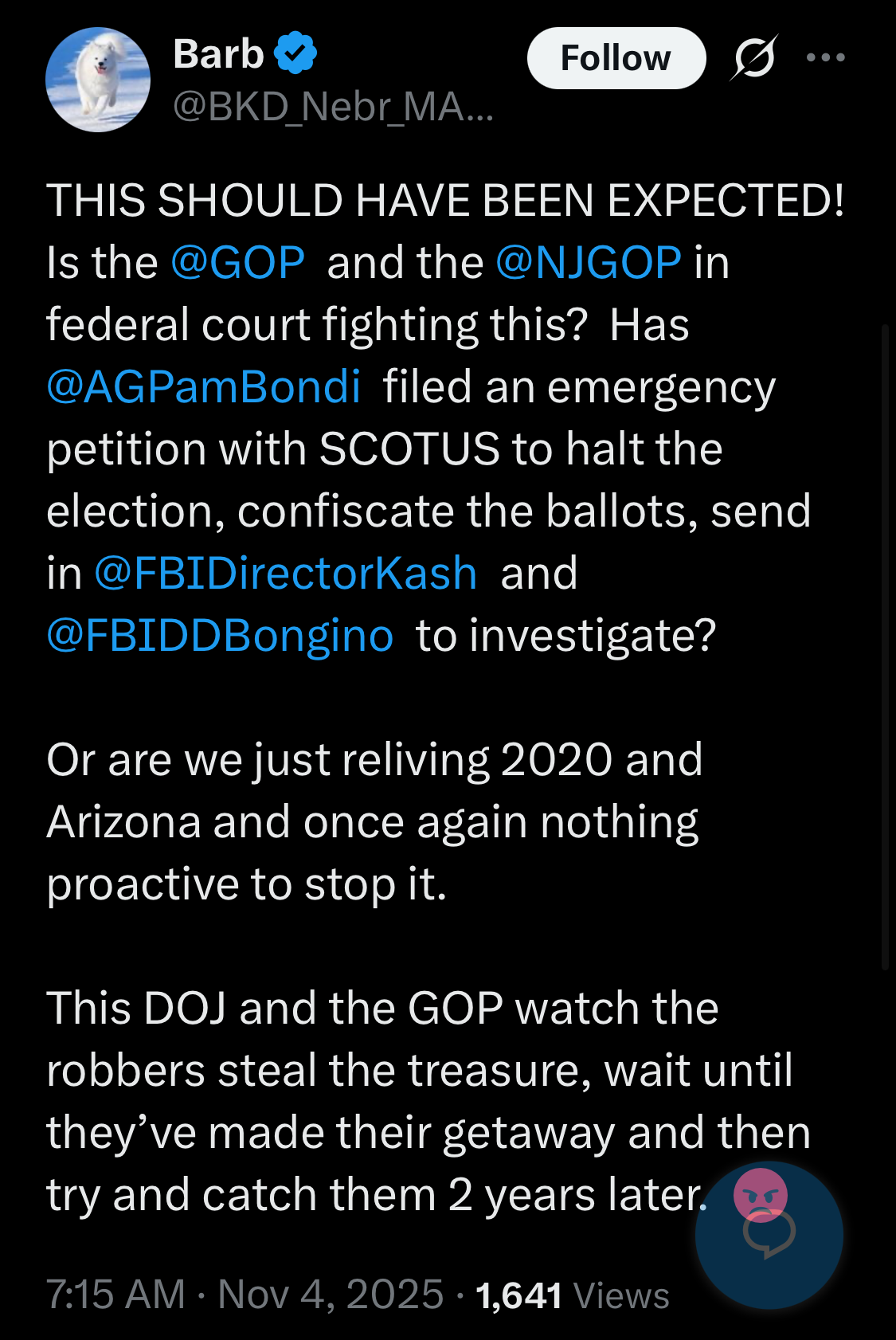
Task: Open the @NJGOP mention
Action: (589, 263)
